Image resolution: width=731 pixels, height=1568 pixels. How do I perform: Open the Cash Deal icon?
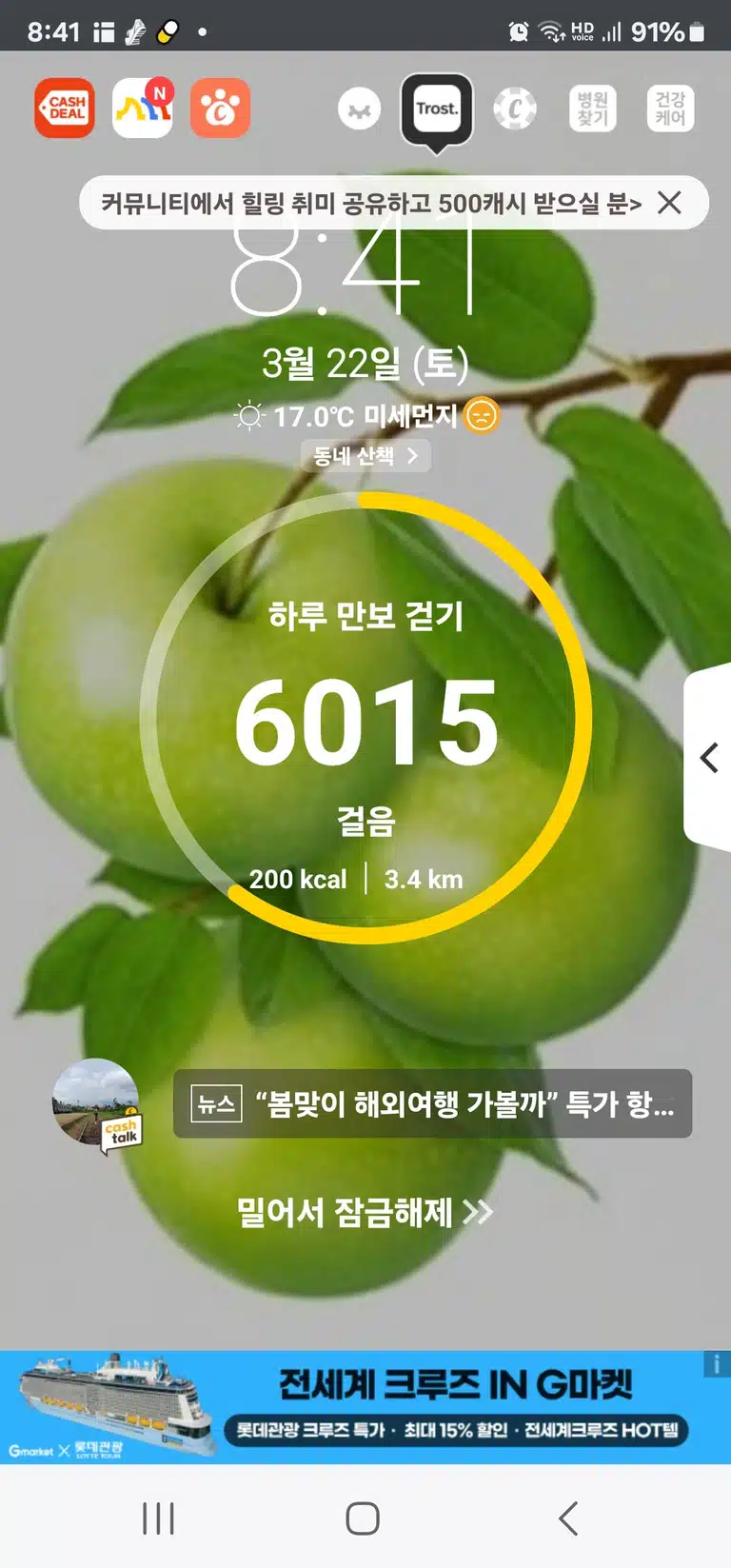click(x=65, y=109)
